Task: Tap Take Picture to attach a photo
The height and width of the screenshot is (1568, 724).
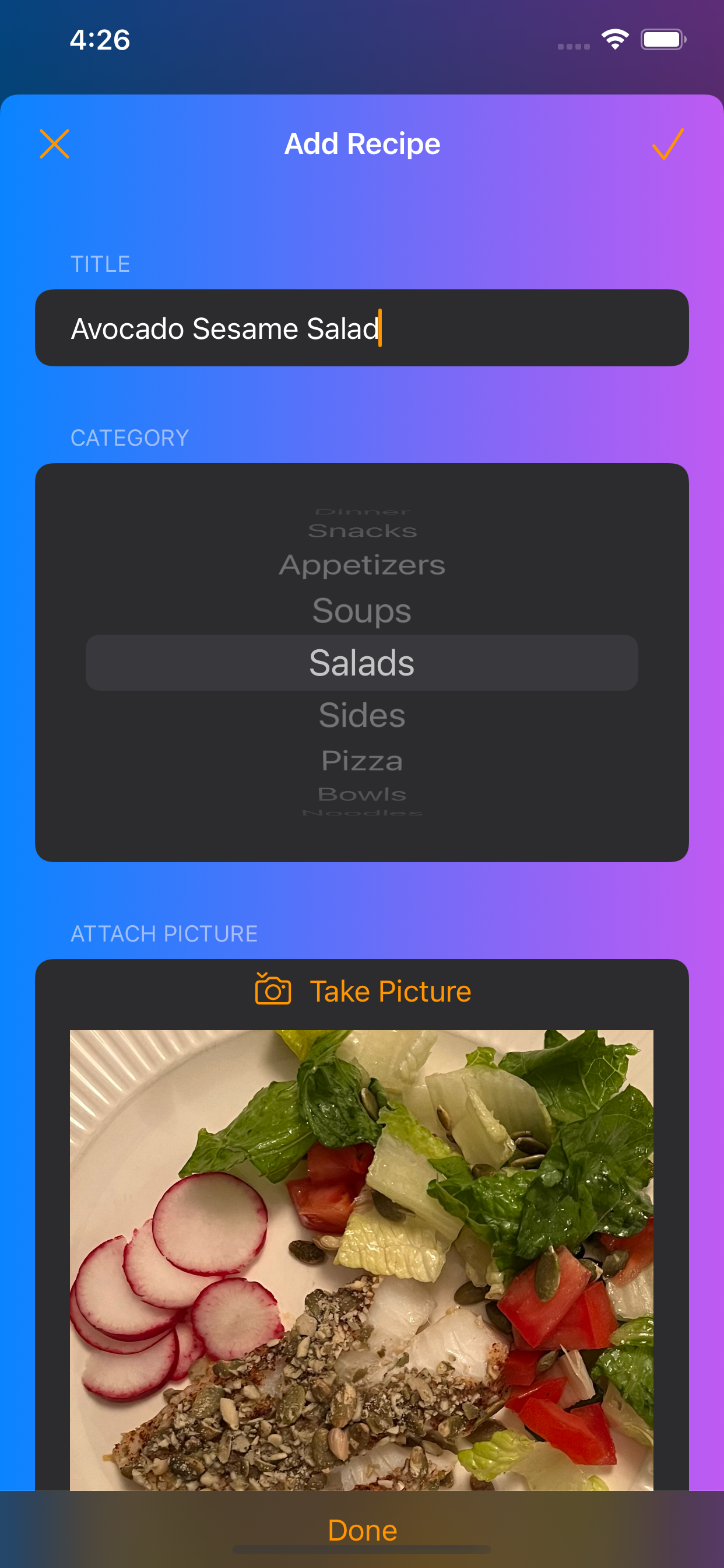Action: click(390, 991)
